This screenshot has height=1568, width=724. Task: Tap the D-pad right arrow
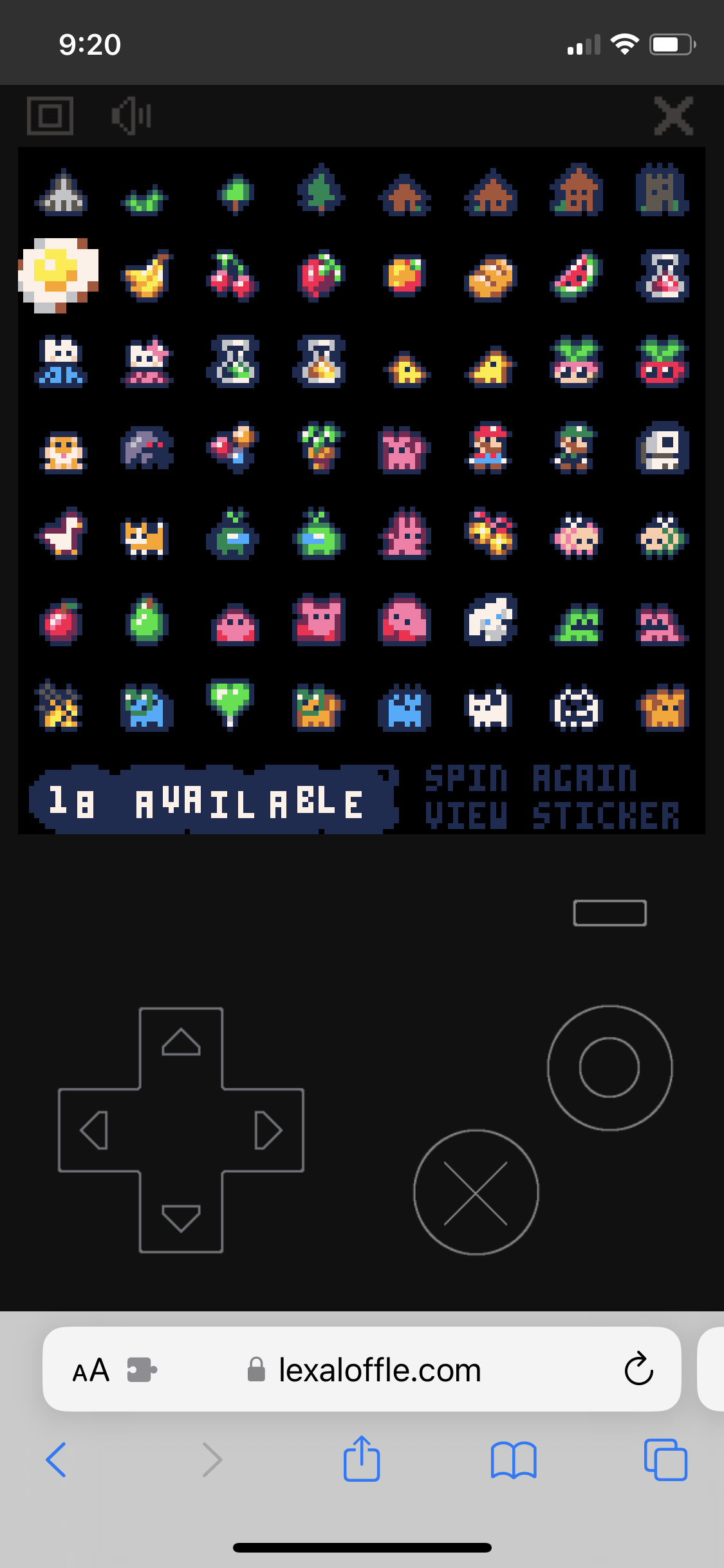(x=268, y=1130)
